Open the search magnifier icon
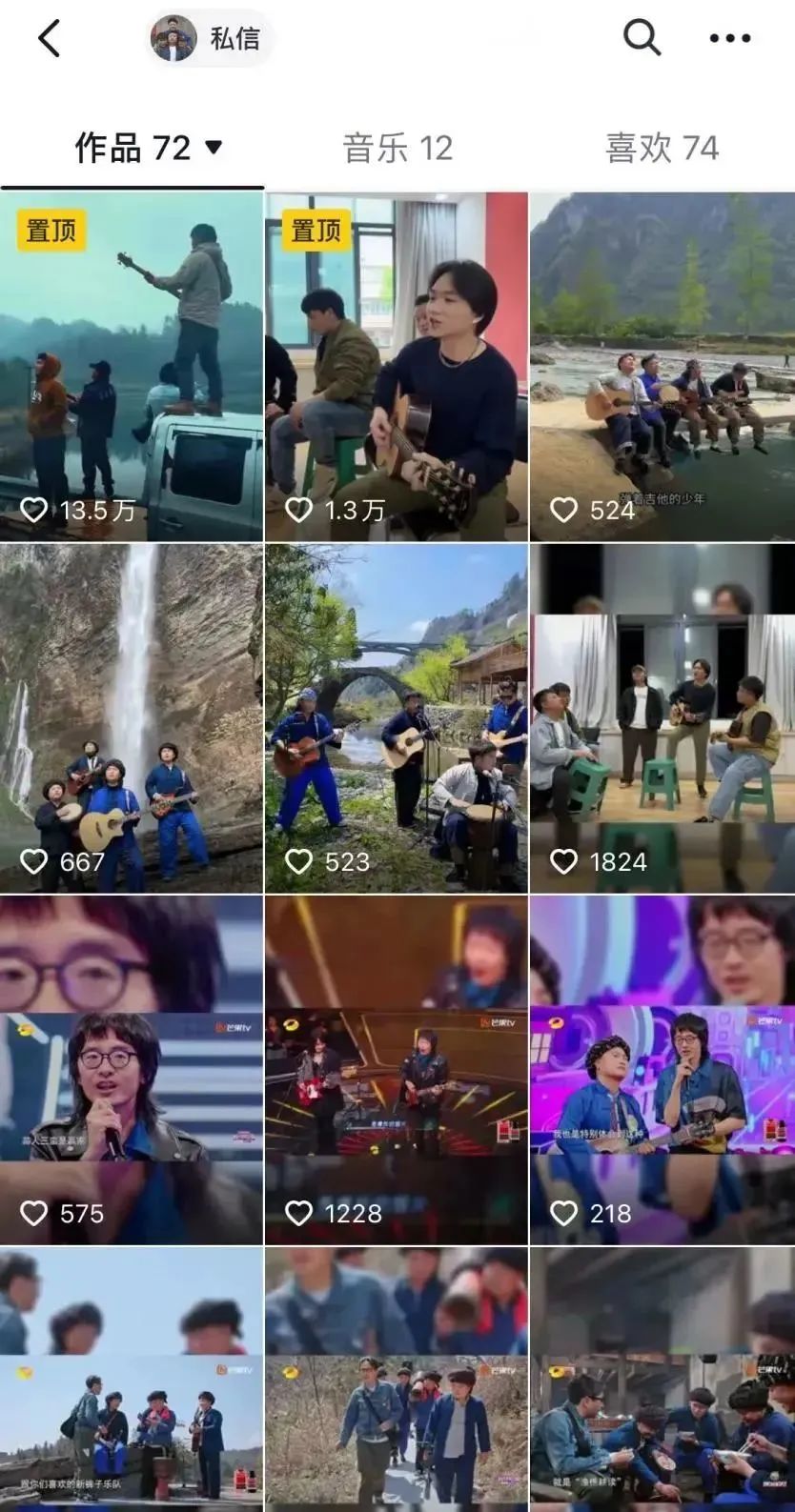The width and height of the screenshot is (795, 1512). coord(642,39)
